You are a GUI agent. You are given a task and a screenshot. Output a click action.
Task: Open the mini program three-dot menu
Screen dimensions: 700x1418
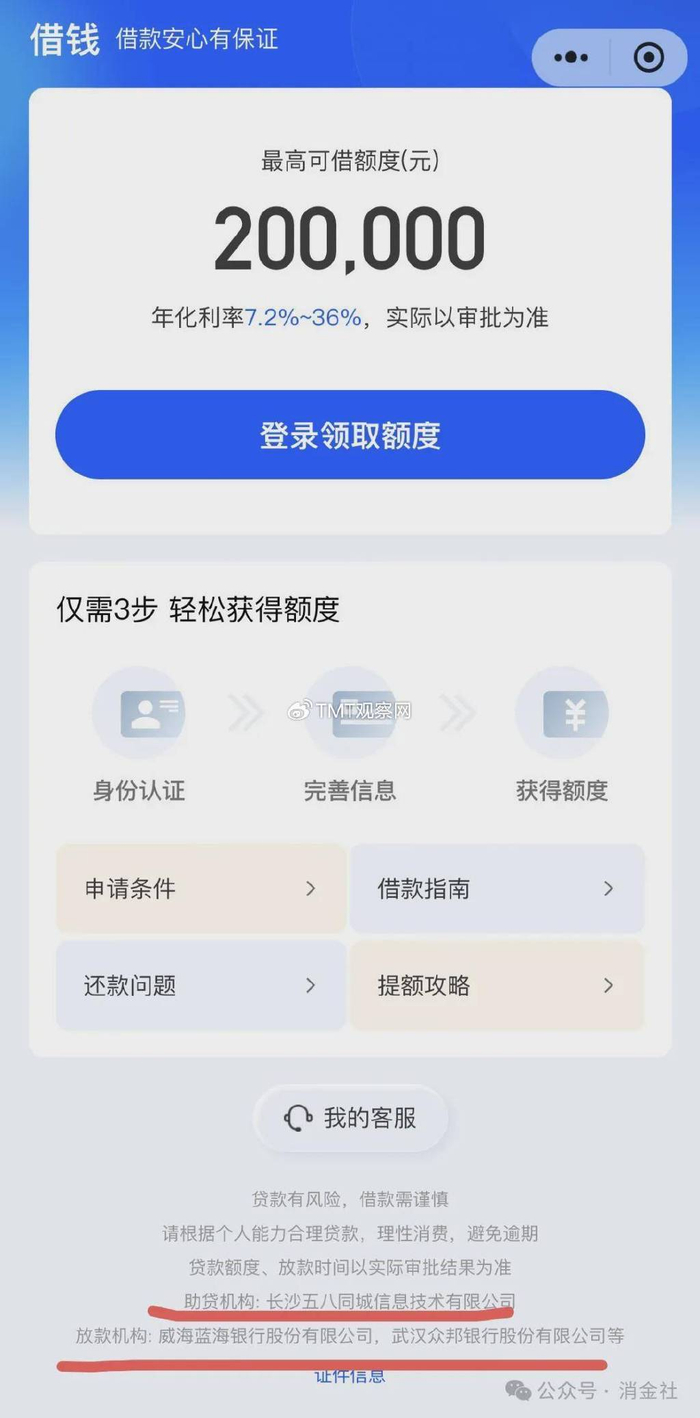pos(571,57)
